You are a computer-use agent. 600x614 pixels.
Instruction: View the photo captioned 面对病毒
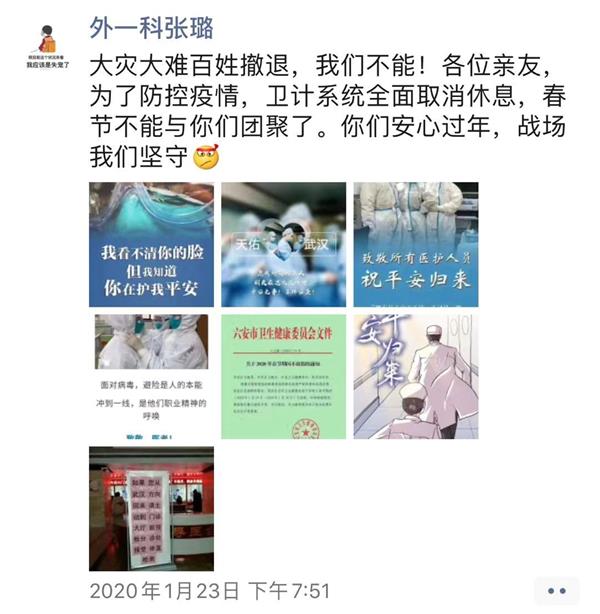click(x=151, y=376)
